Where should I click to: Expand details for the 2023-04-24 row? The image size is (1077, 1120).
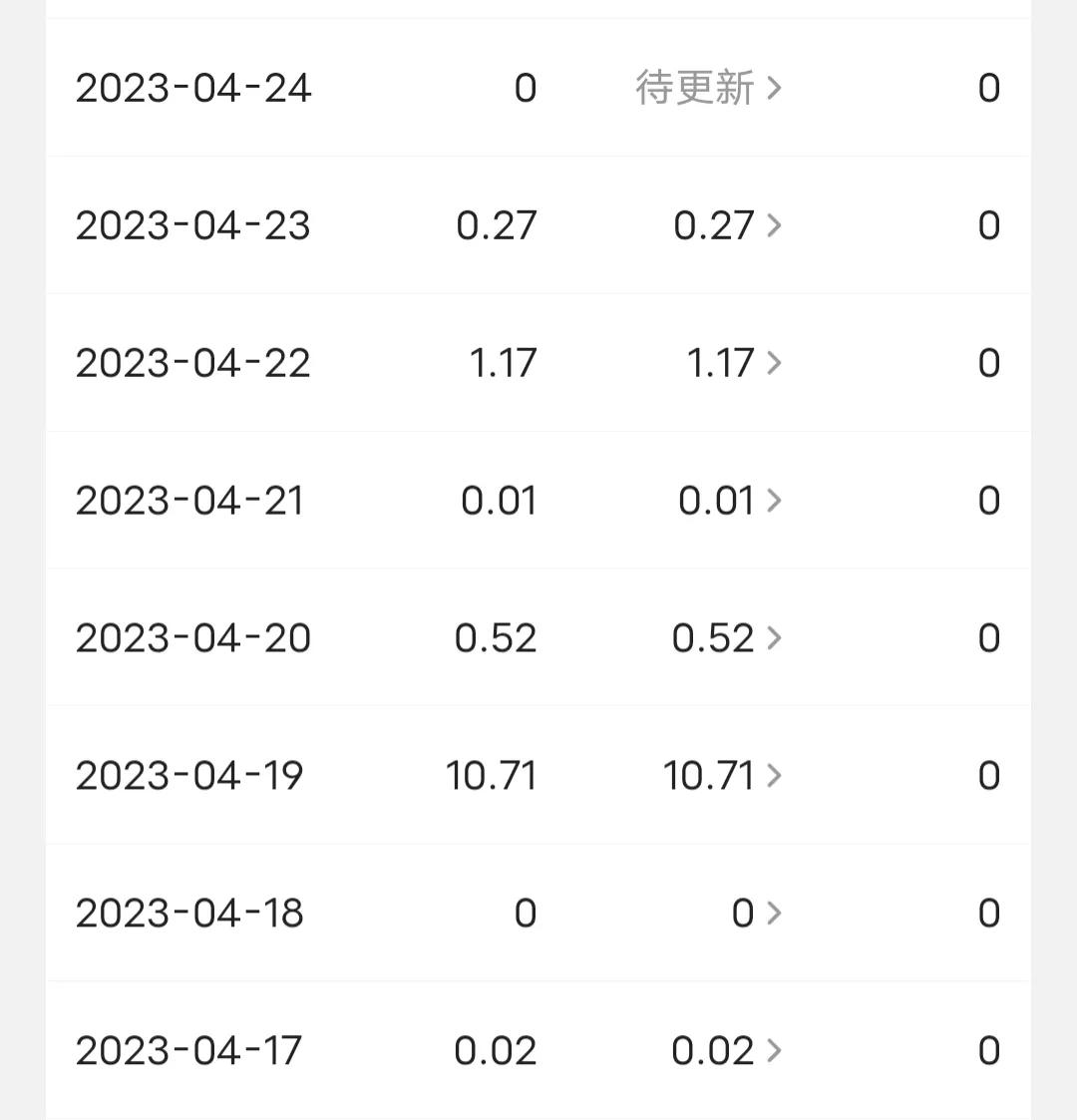[776, 88]
